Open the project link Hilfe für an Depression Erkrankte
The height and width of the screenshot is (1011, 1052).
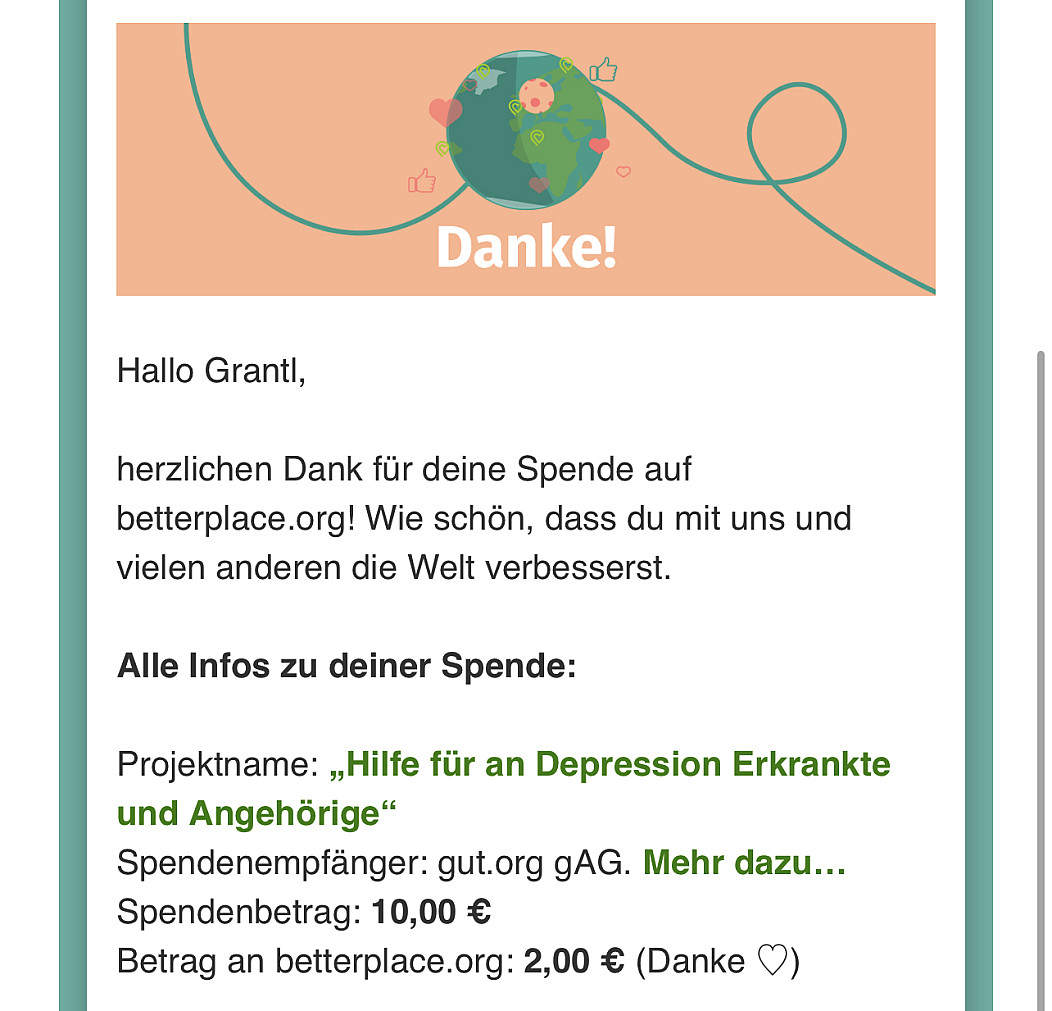610,765
